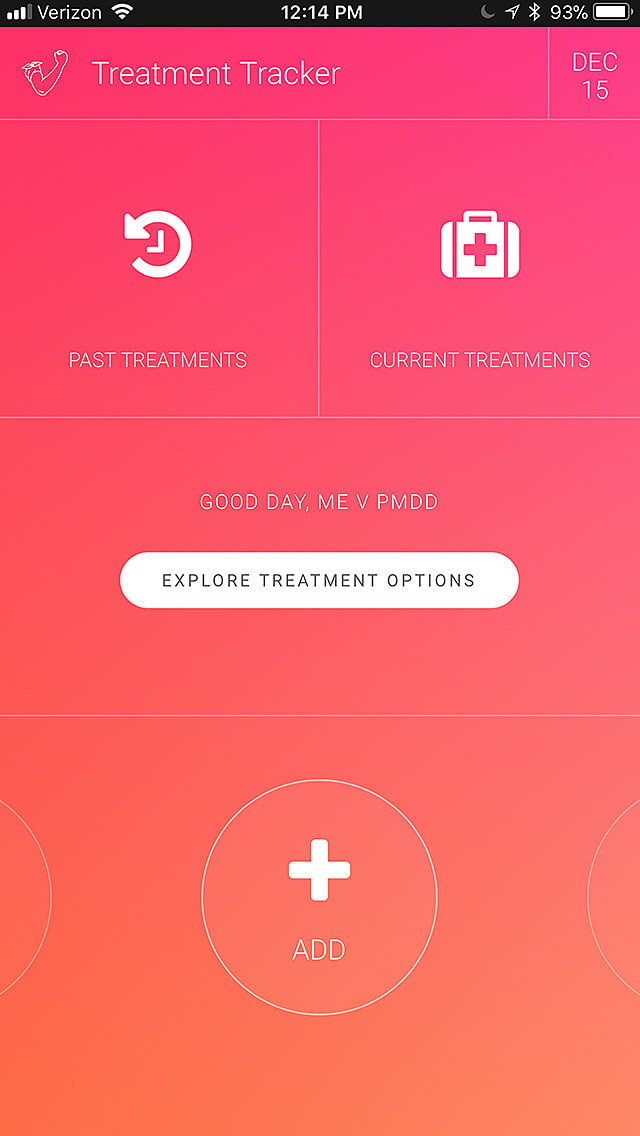Tap Explore Treatment Options button
This screenshot has width=640, height=1136.
[x=319, y=580]
